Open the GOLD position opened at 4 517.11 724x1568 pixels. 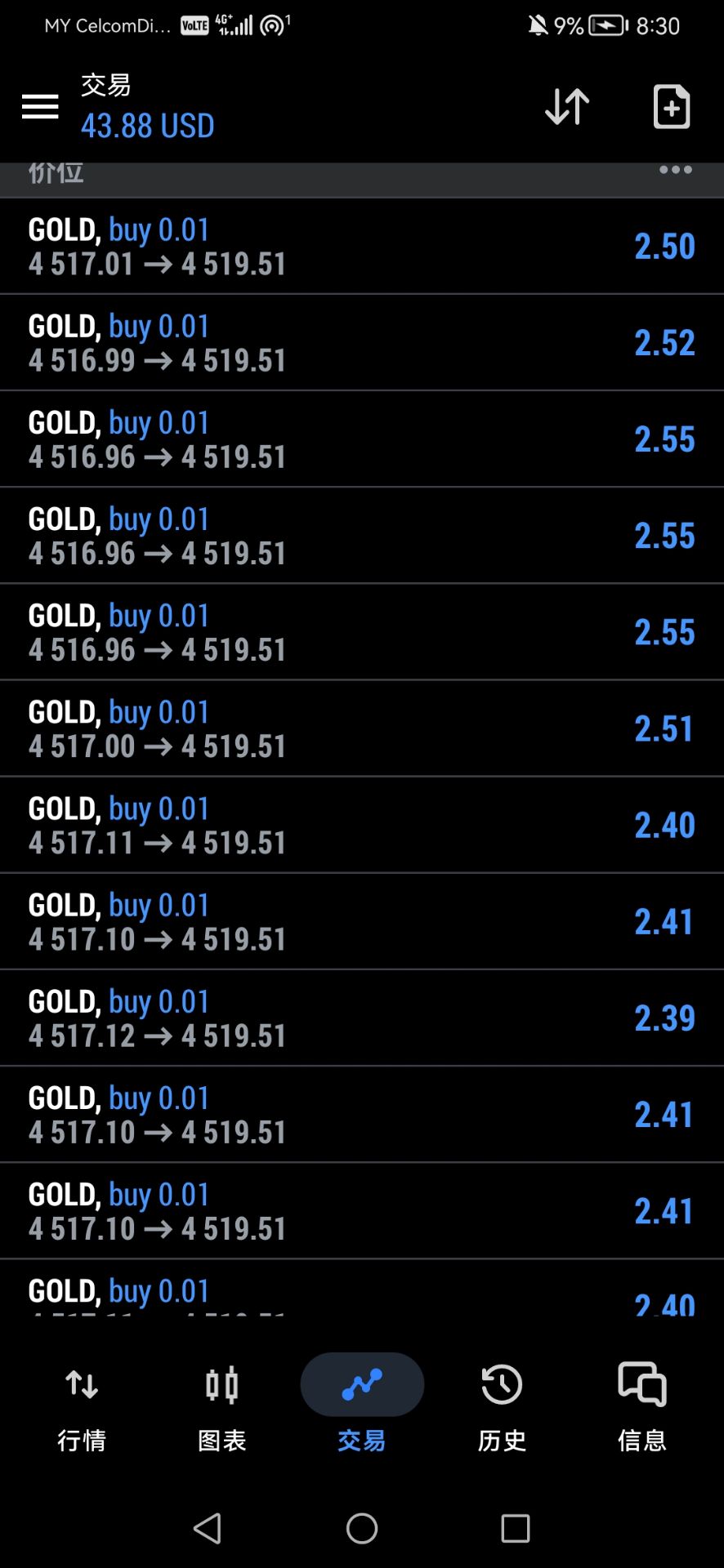362,825
